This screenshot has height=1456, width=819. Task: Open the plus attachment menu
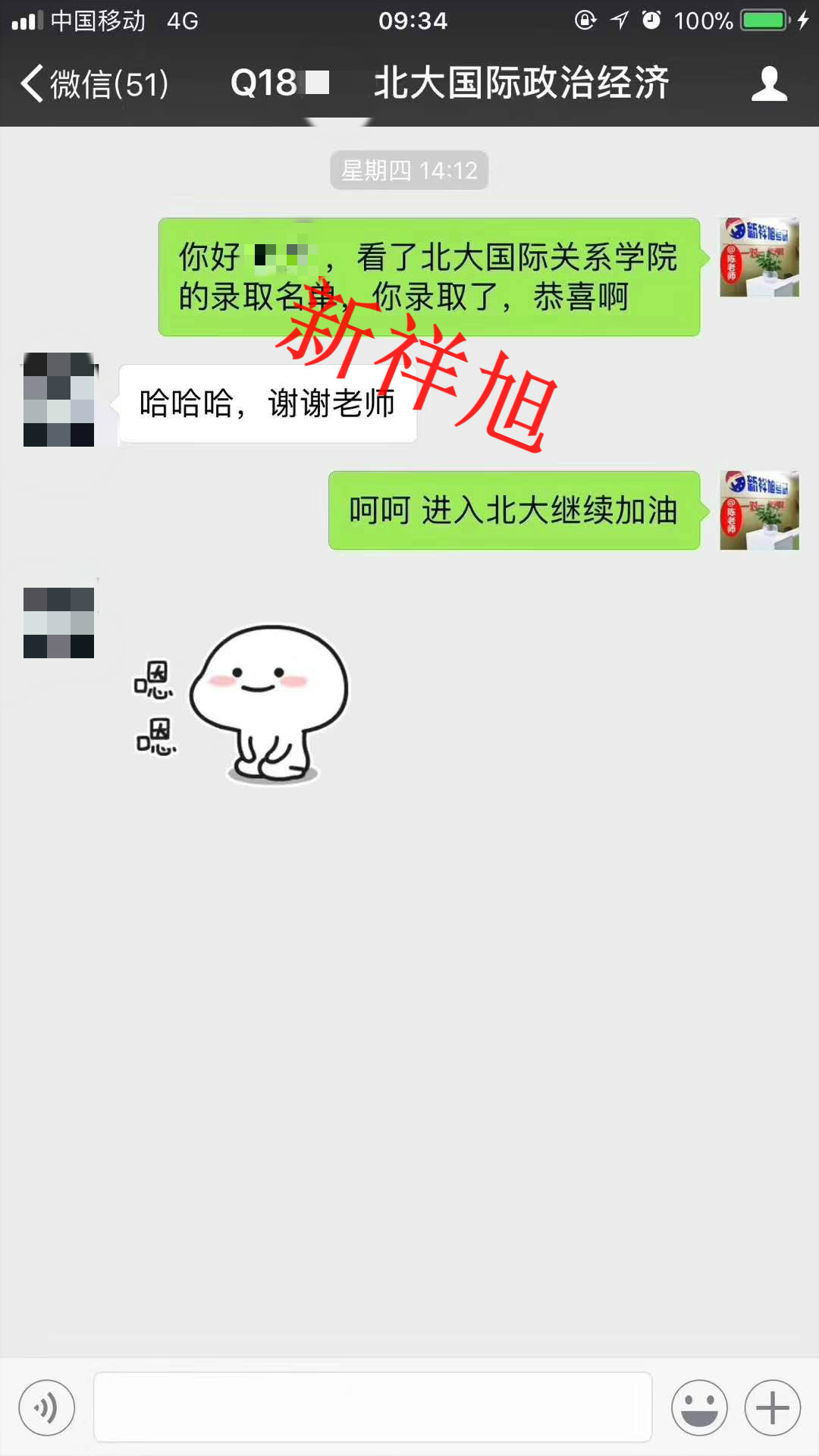click(772, 1407)
